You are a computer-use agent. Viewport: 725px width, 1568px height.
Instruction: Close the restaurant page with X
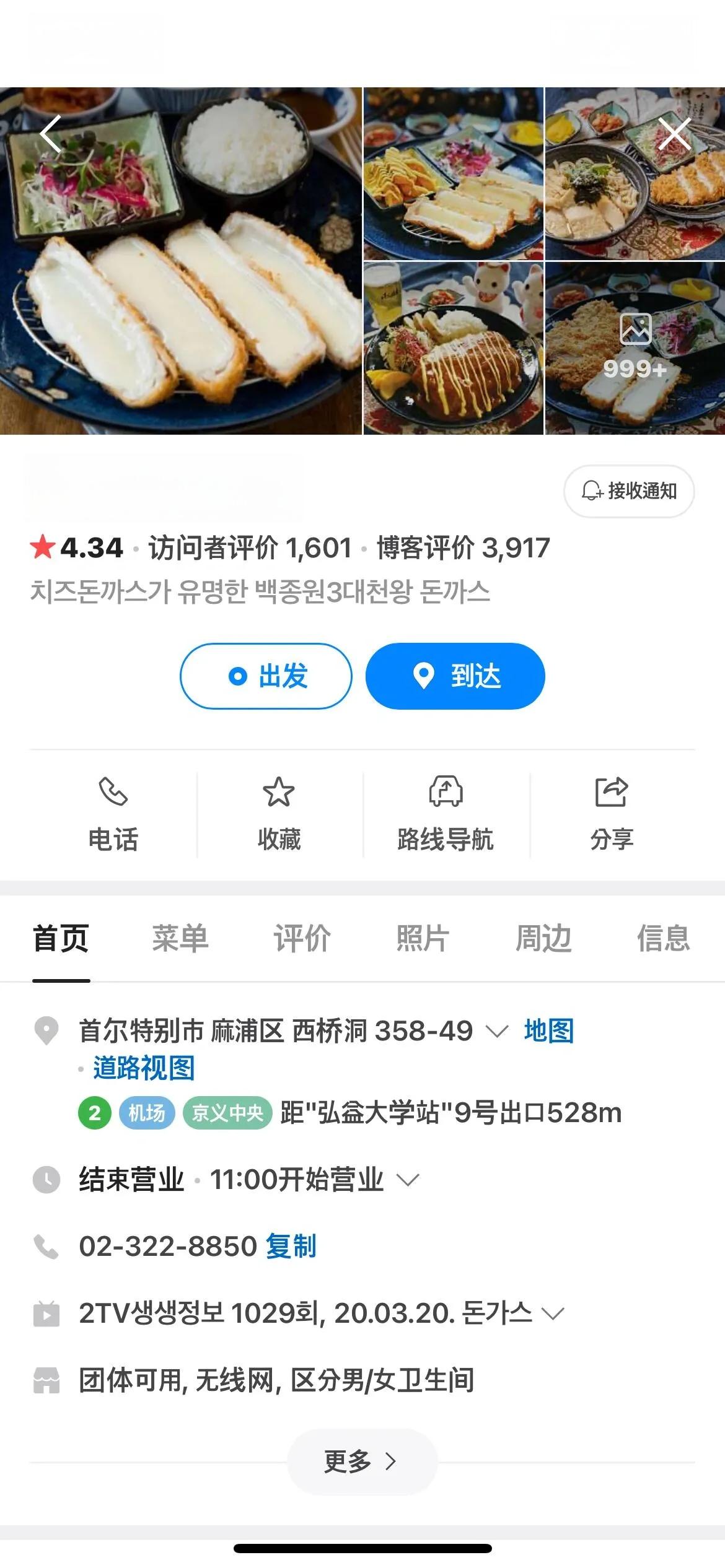(x=674, y=134)
